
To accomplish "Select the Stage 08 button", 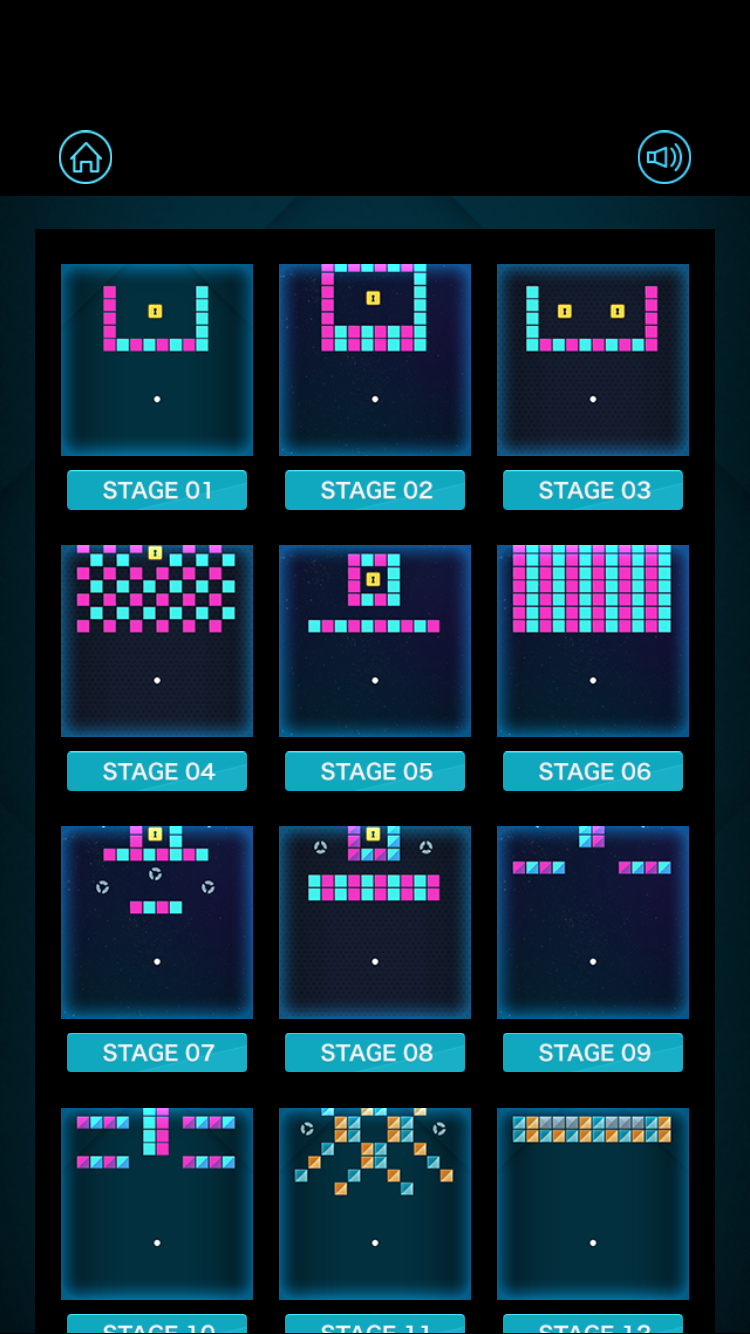I will (375, 1052).
